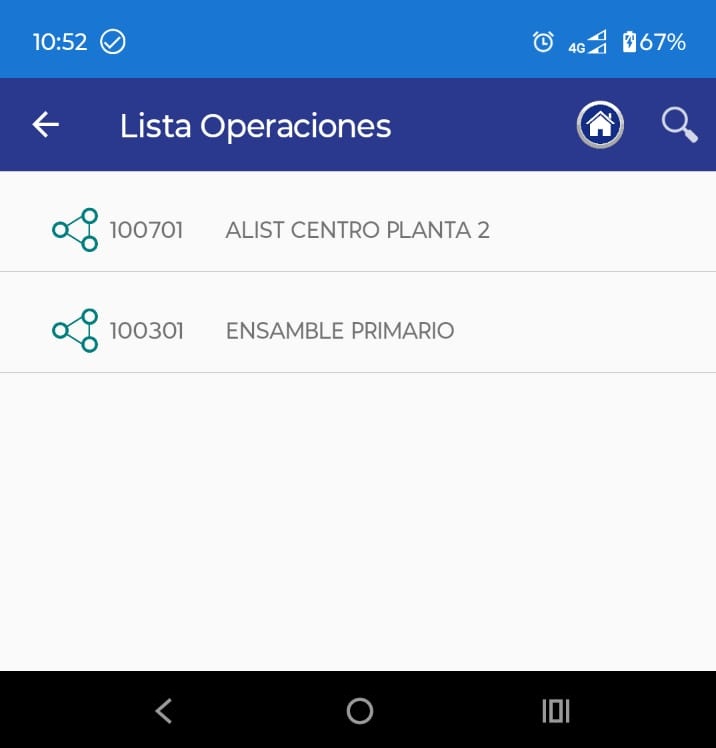Open the home icon in the app bar
Image resolution: width=716 pixels, height=748 pixels.
600,125
